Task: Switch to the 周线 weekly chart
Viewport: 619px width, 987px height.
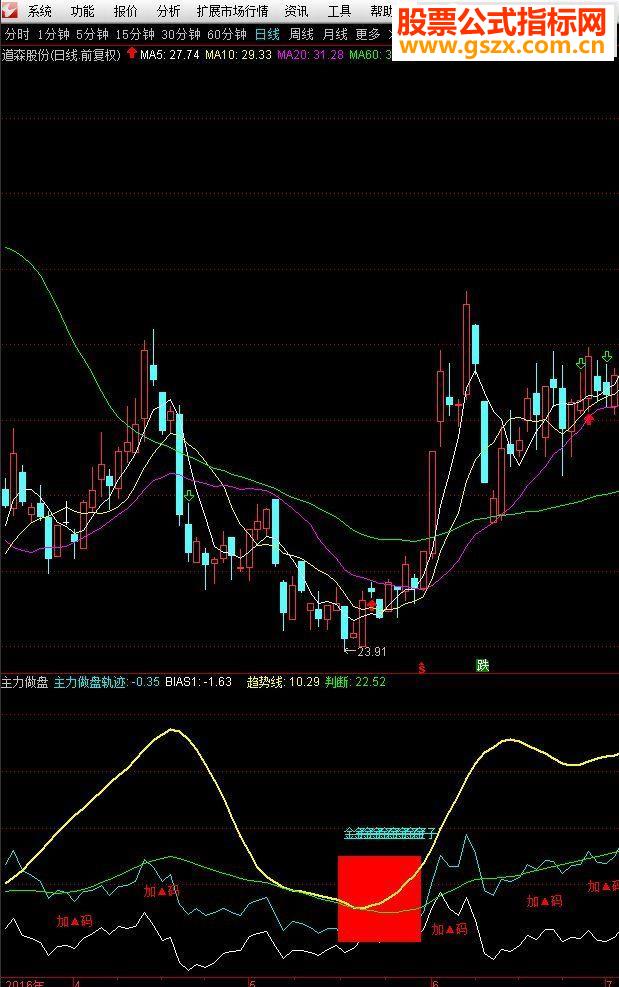Action: [301, 34]
